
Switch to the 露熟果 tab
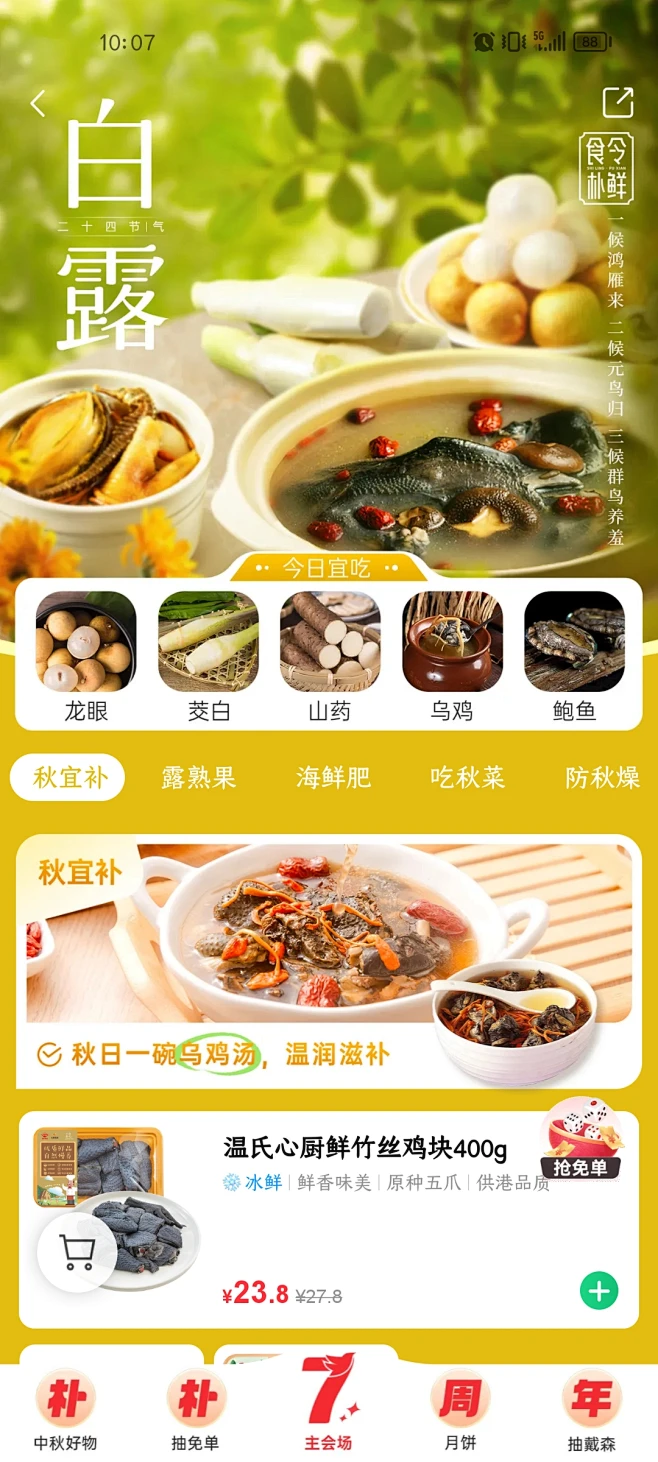(199, 778)
